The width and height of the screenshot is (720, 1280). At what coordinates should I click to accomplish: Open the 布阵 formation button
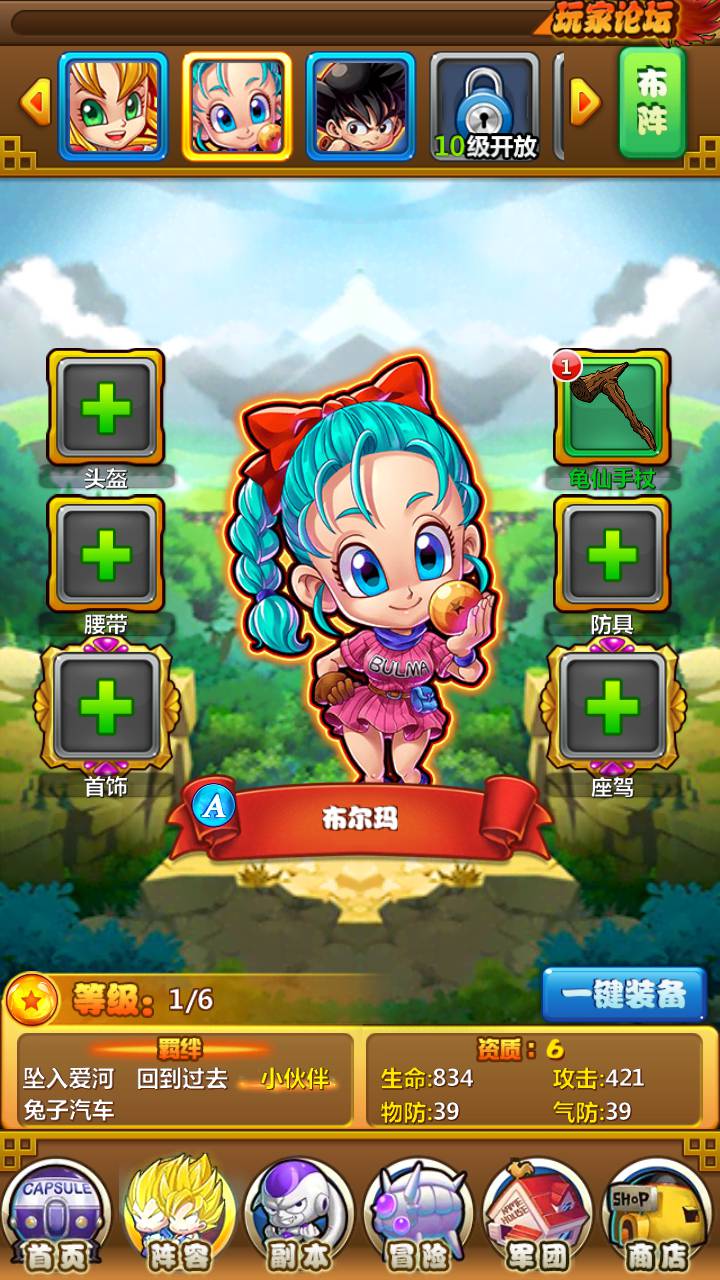[x=652, y=103]
